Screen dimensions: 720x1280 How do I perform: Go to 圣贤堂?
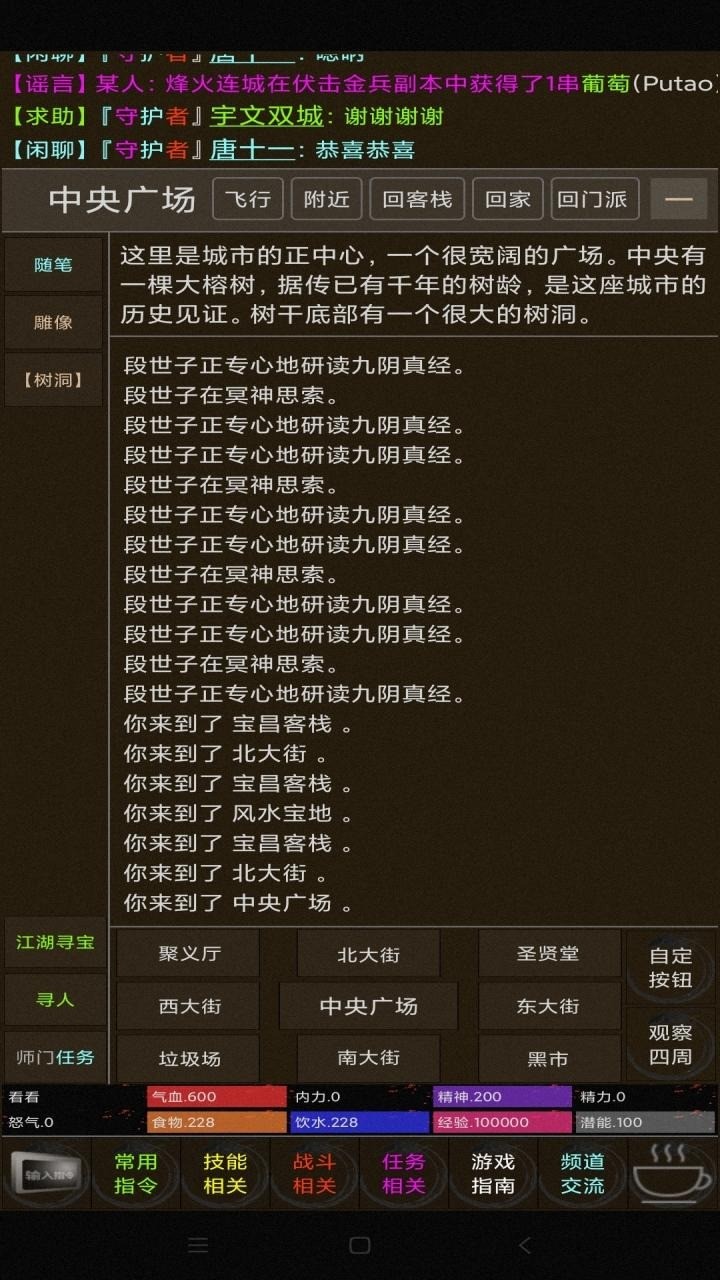[x=548, y=954]
